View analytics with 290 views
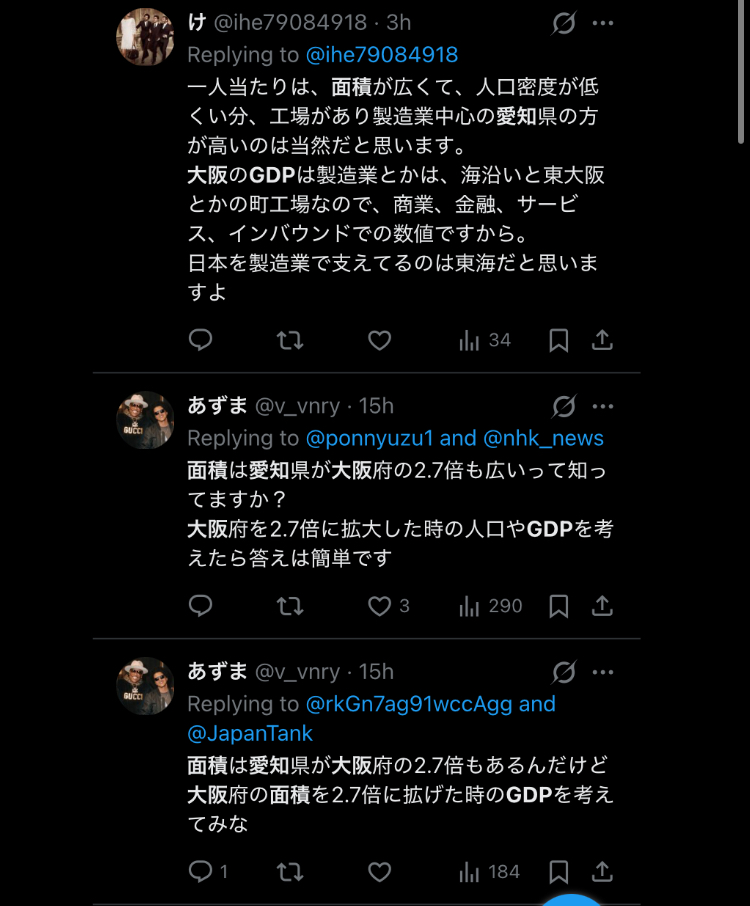 (x=490, y=606)
